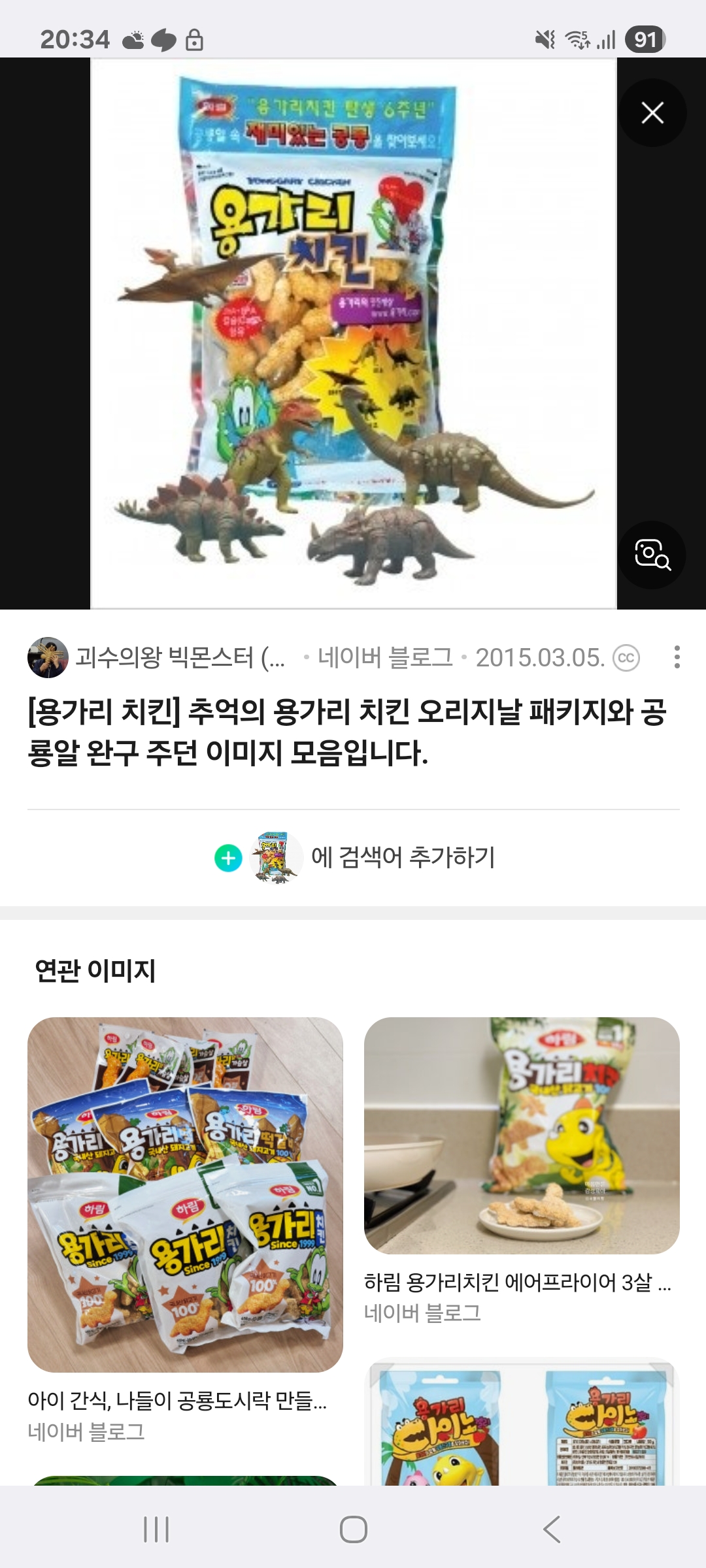Close the image viewer with X
The width and height of the screenshot is (706, 1568).
[652, 113]
